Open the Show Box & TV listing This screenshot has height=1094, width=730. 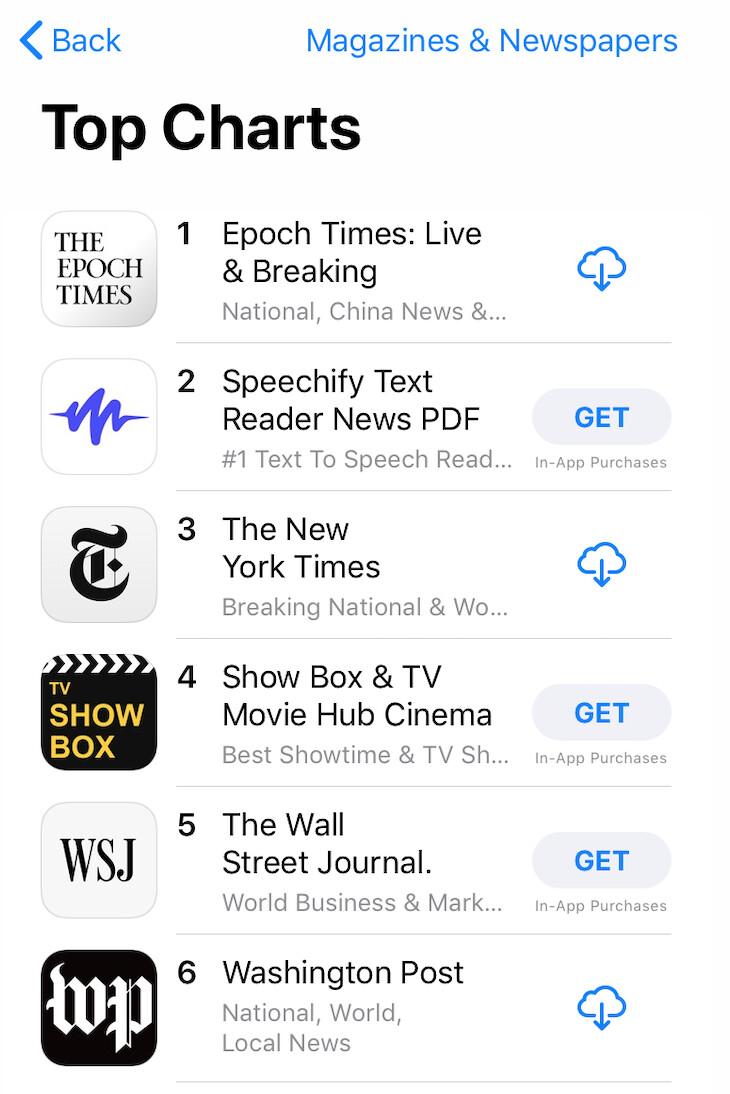[x=356, y=696]
